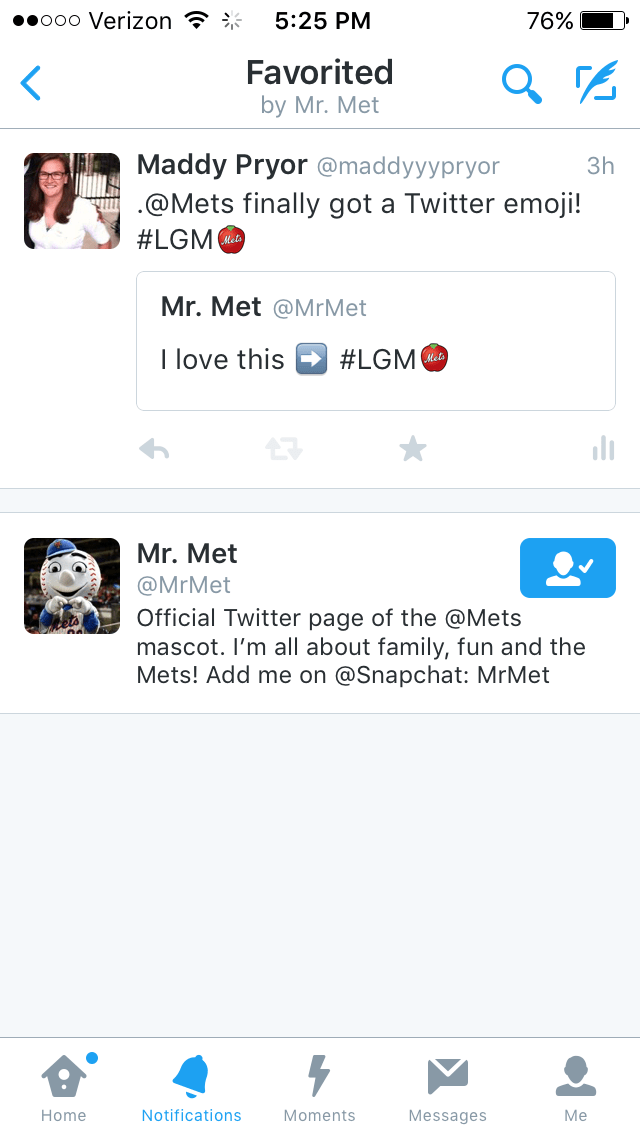Viewport: 640px width, 1136px height.
Task: Reply to Maddy Pryor's tweet
Action: (154, 450)
